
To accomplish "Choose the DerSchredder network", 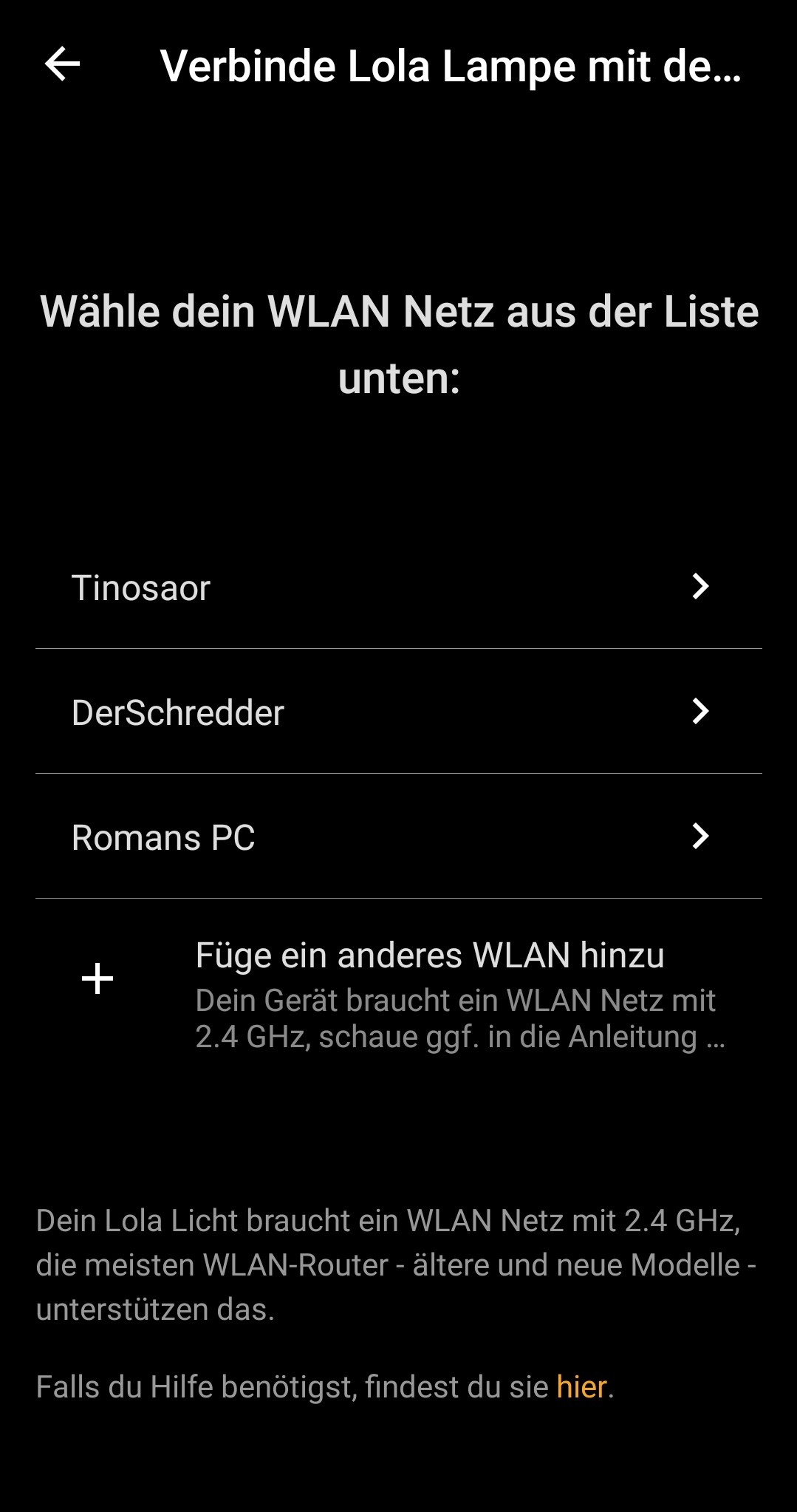I will click(x=398, y=712).
